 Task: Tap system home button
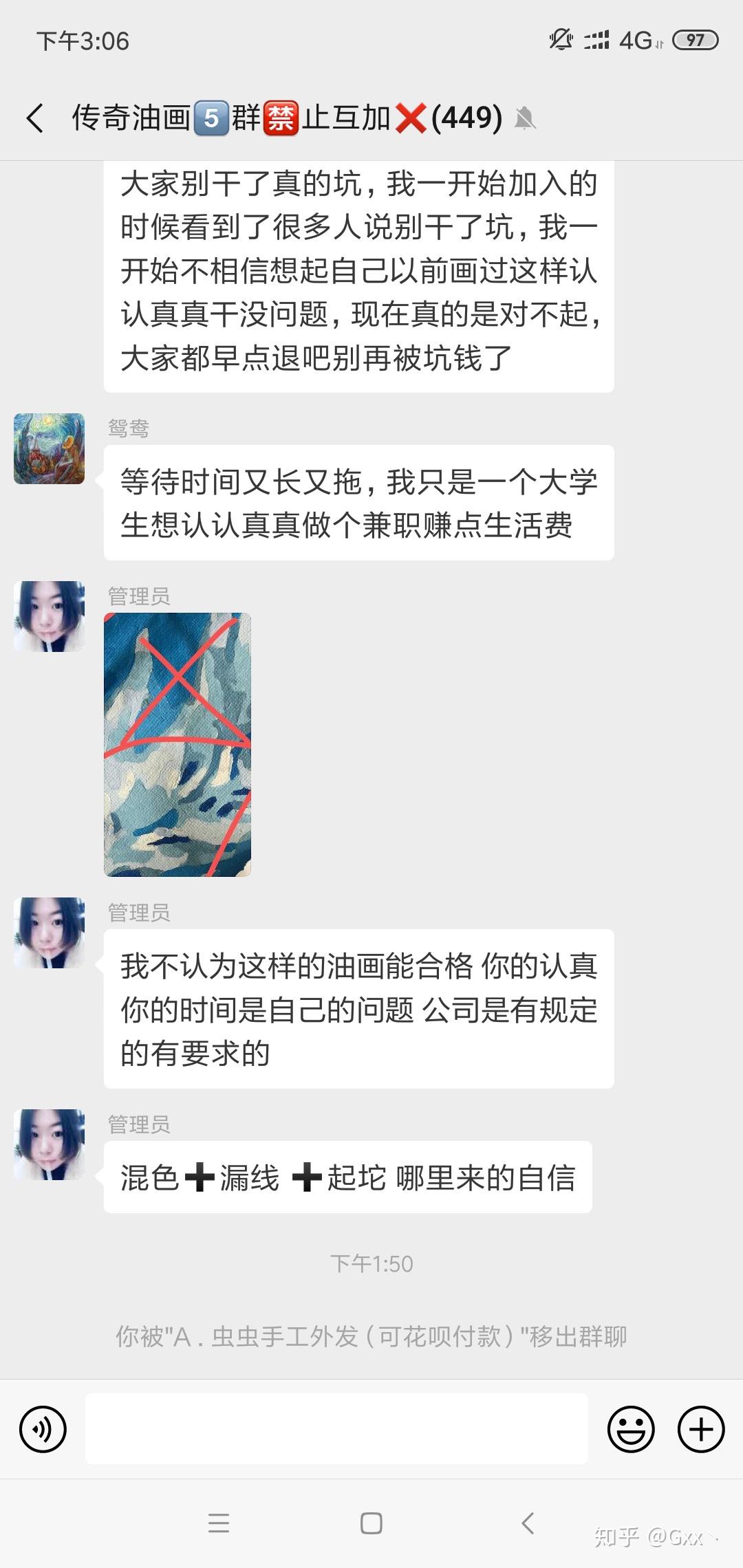(371, 1523)
